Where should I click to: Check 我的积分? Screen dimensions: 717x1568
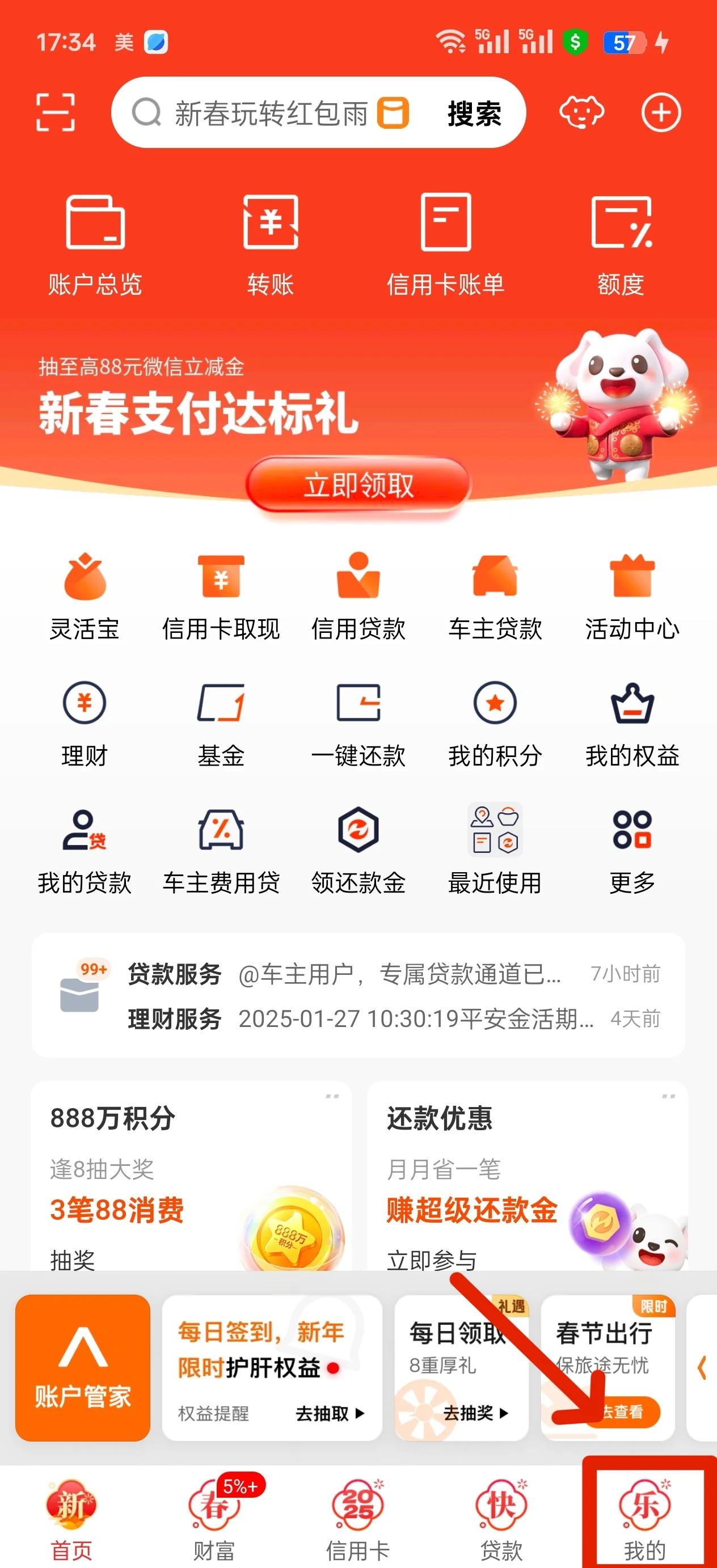[x=495, y=724]
